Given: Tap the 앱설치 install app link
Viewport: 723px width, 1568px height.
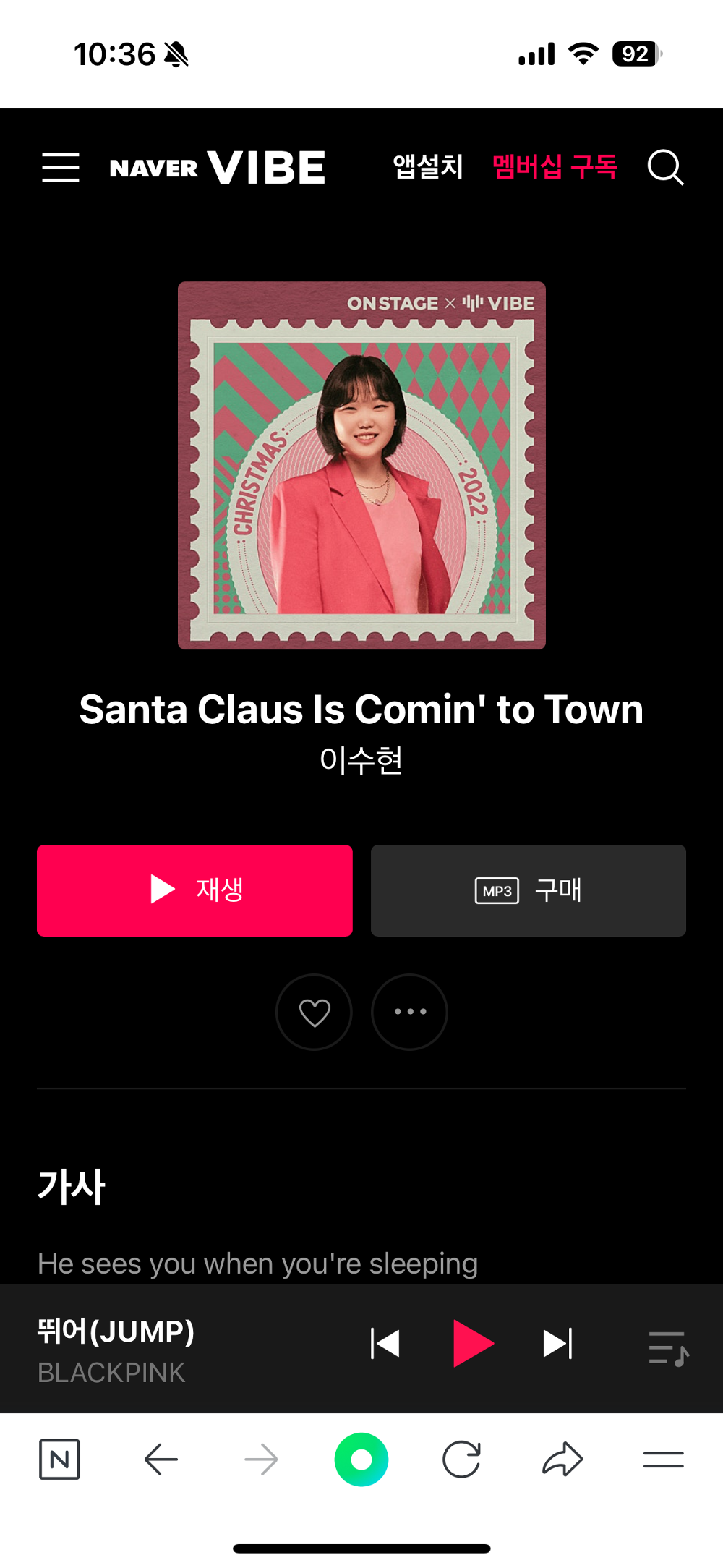Looking at the screenshot, I should click(x=428, y=167).
